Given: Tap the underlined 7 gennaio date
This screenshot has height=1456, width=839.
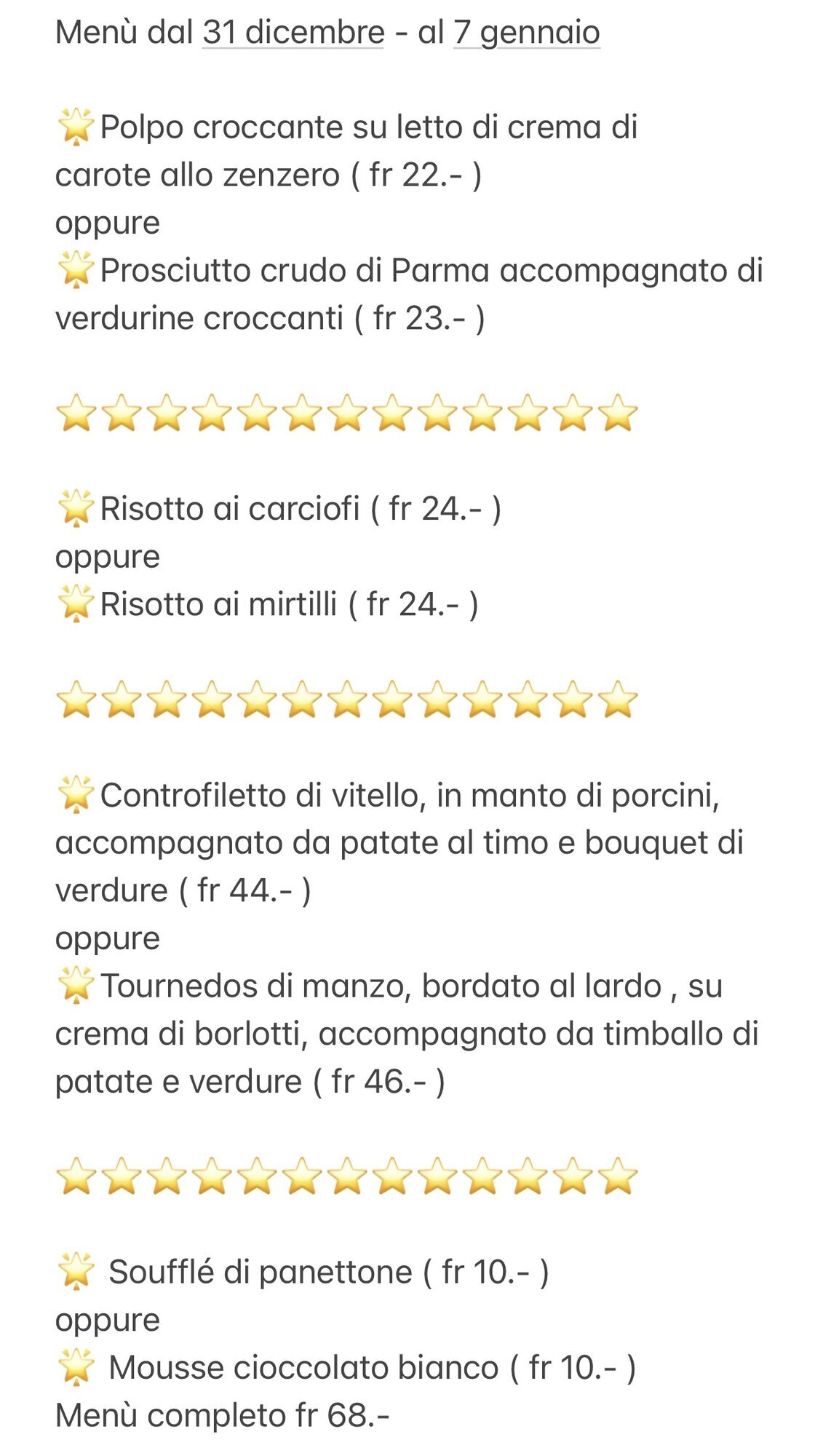Looking at the screenshot, I should tap(527, 32).
